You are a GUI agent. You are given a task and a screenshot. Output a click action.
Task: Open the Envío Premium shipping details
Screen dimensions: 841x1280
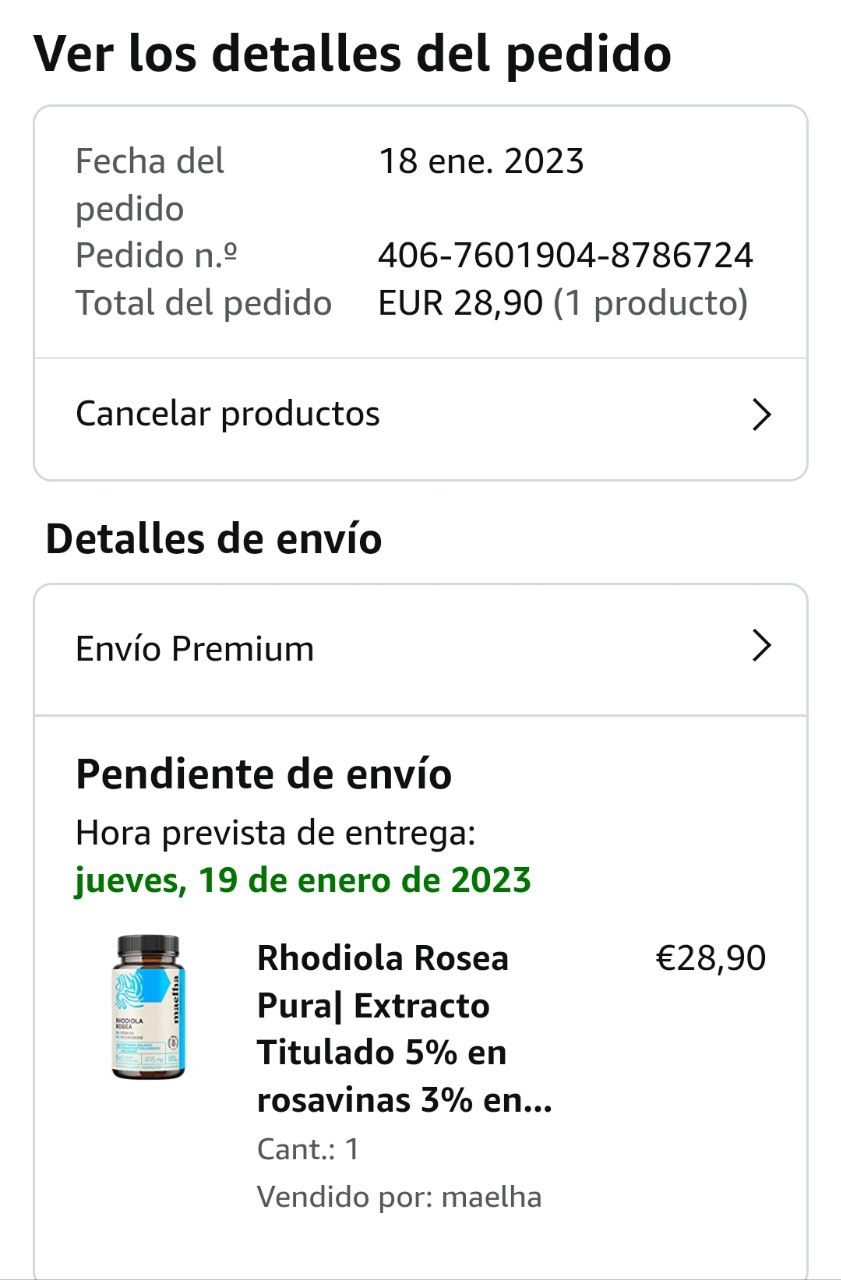pos(420,649)
